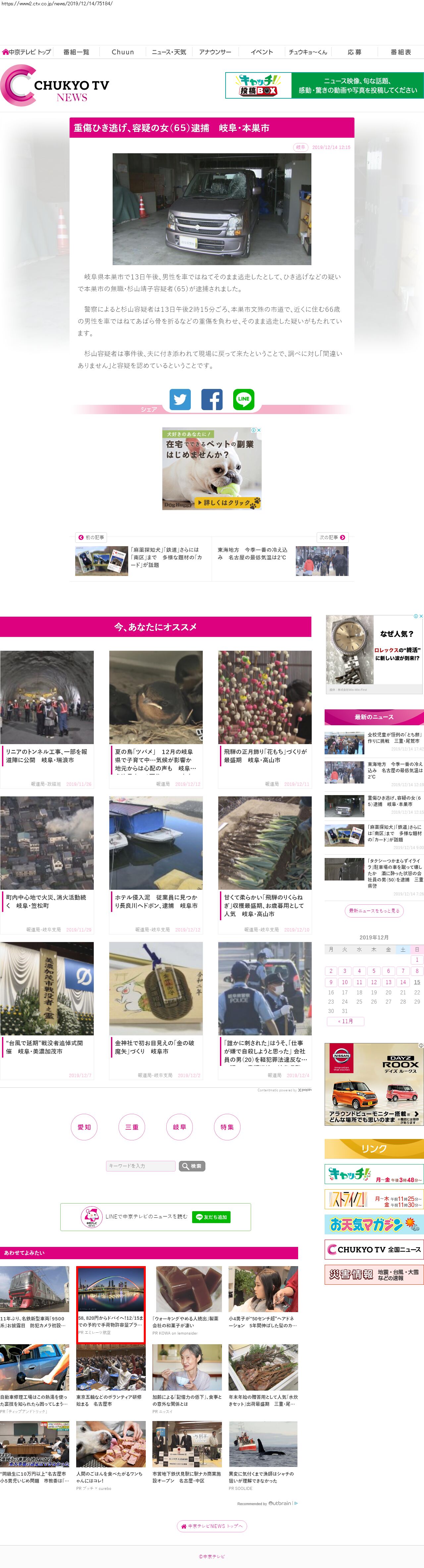Open the 番組表 nav item
Viewport: 424px width, 1568px height.
coord(400,52)
